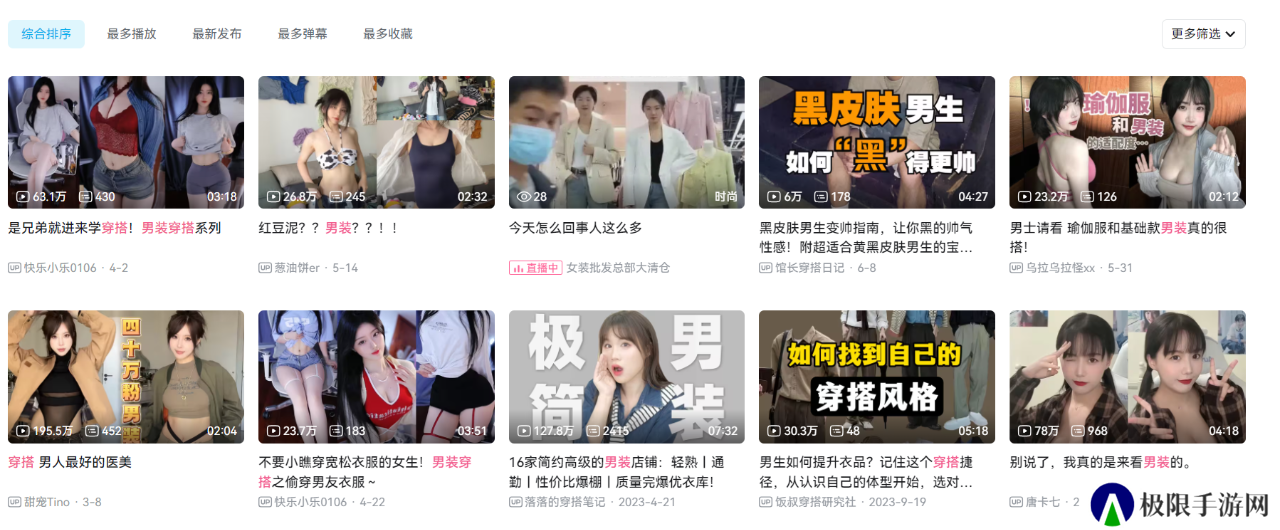This screenshot has height=530, width=1280.
Task: Play video 不要小瞧穿宽松衣服的女生
Action: pyautogui.click(x=376, y=376)
